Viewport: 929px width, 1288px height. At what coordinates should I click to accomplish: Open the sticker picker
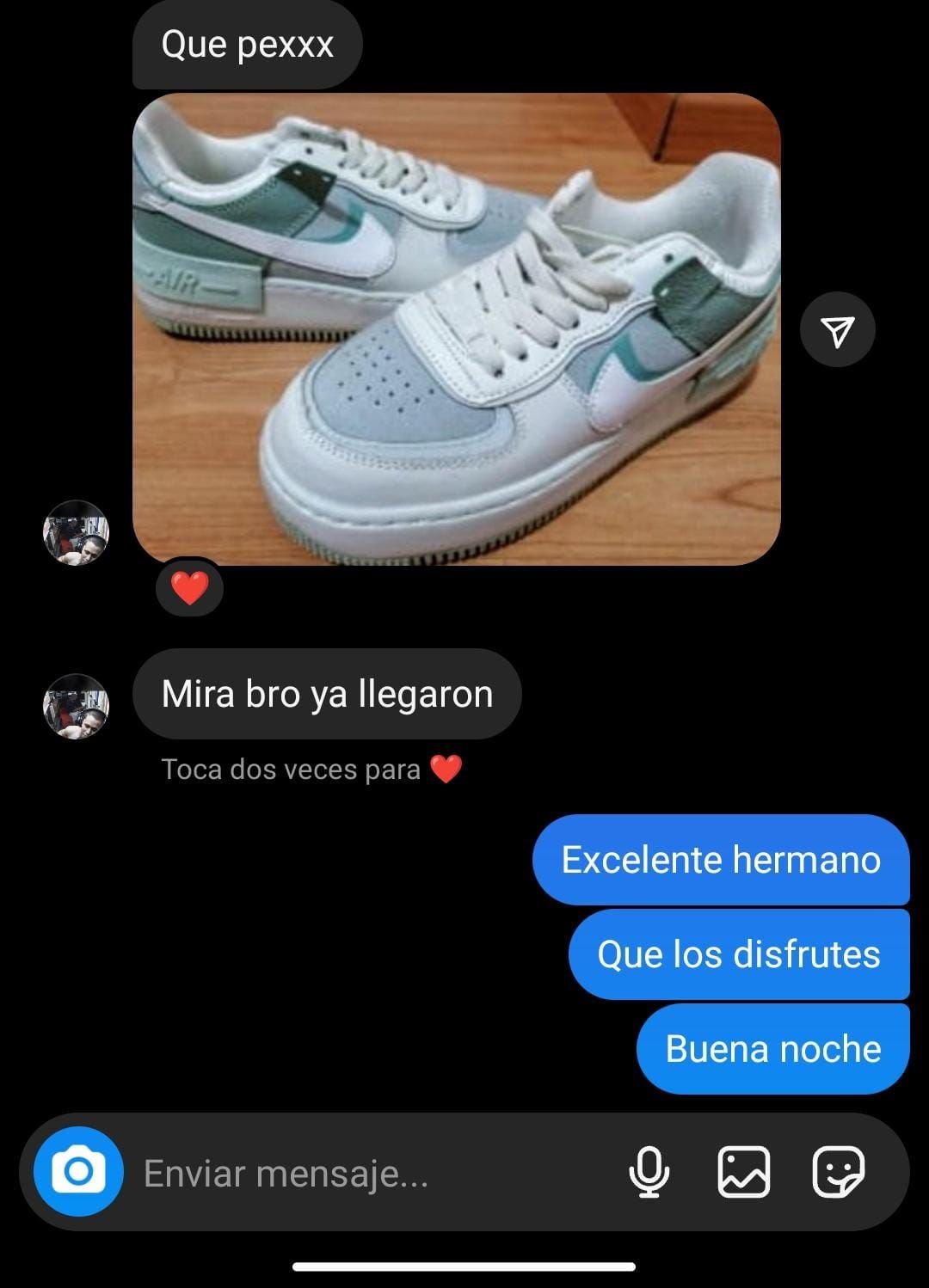point(838,1172)
